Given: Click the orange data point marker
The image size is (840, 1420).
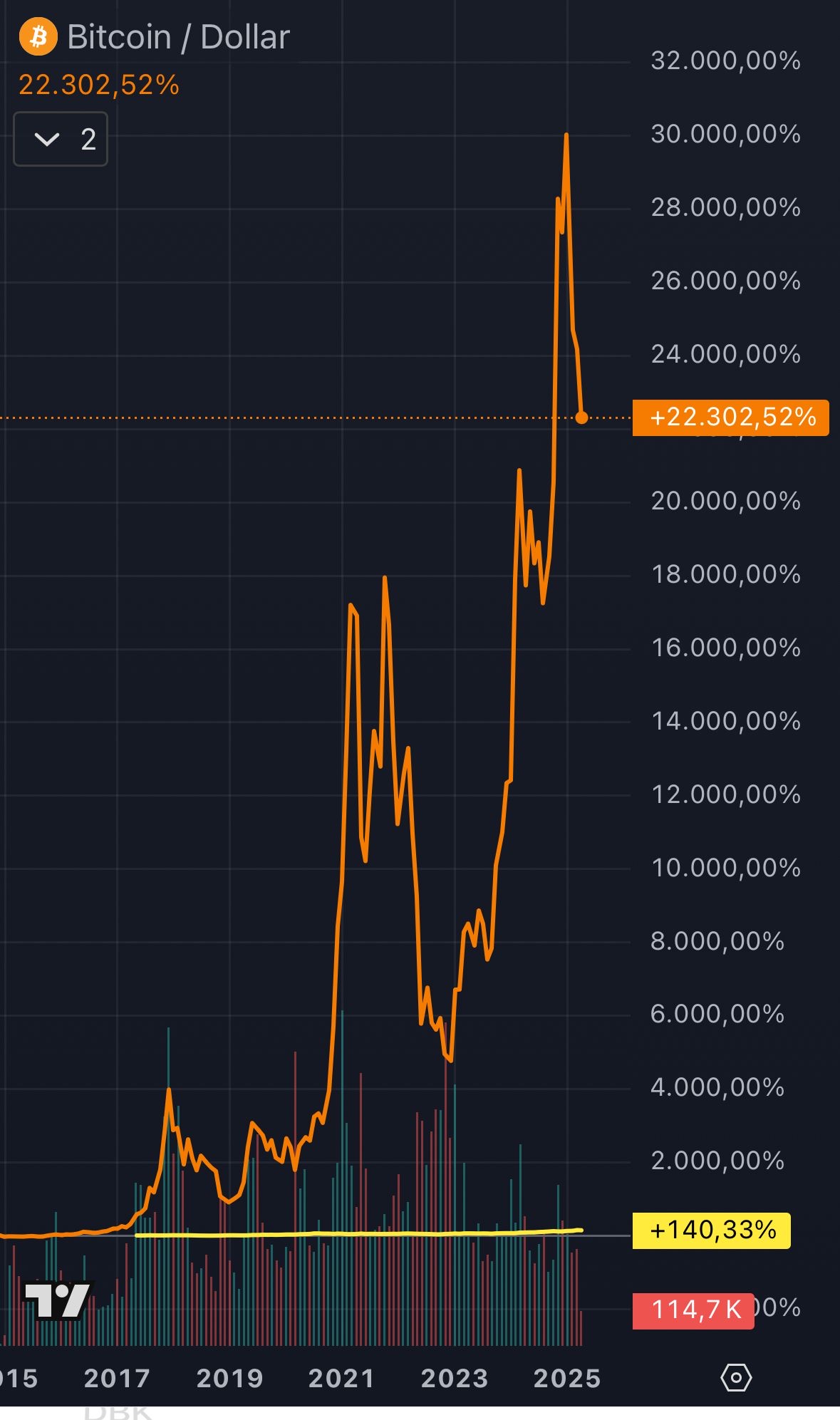Looking at the screenshot, I should tap(581, 418).
